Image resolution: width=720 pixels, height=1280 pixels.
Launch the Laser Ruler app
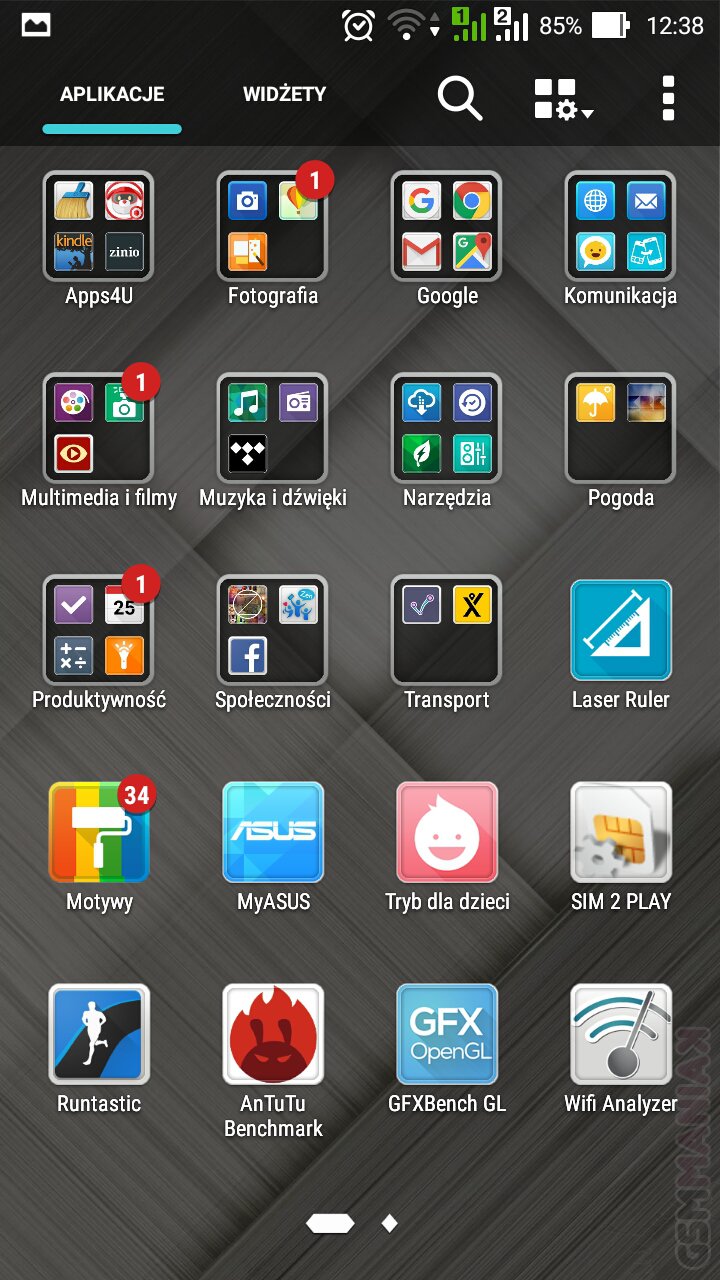tap(621, 631)
